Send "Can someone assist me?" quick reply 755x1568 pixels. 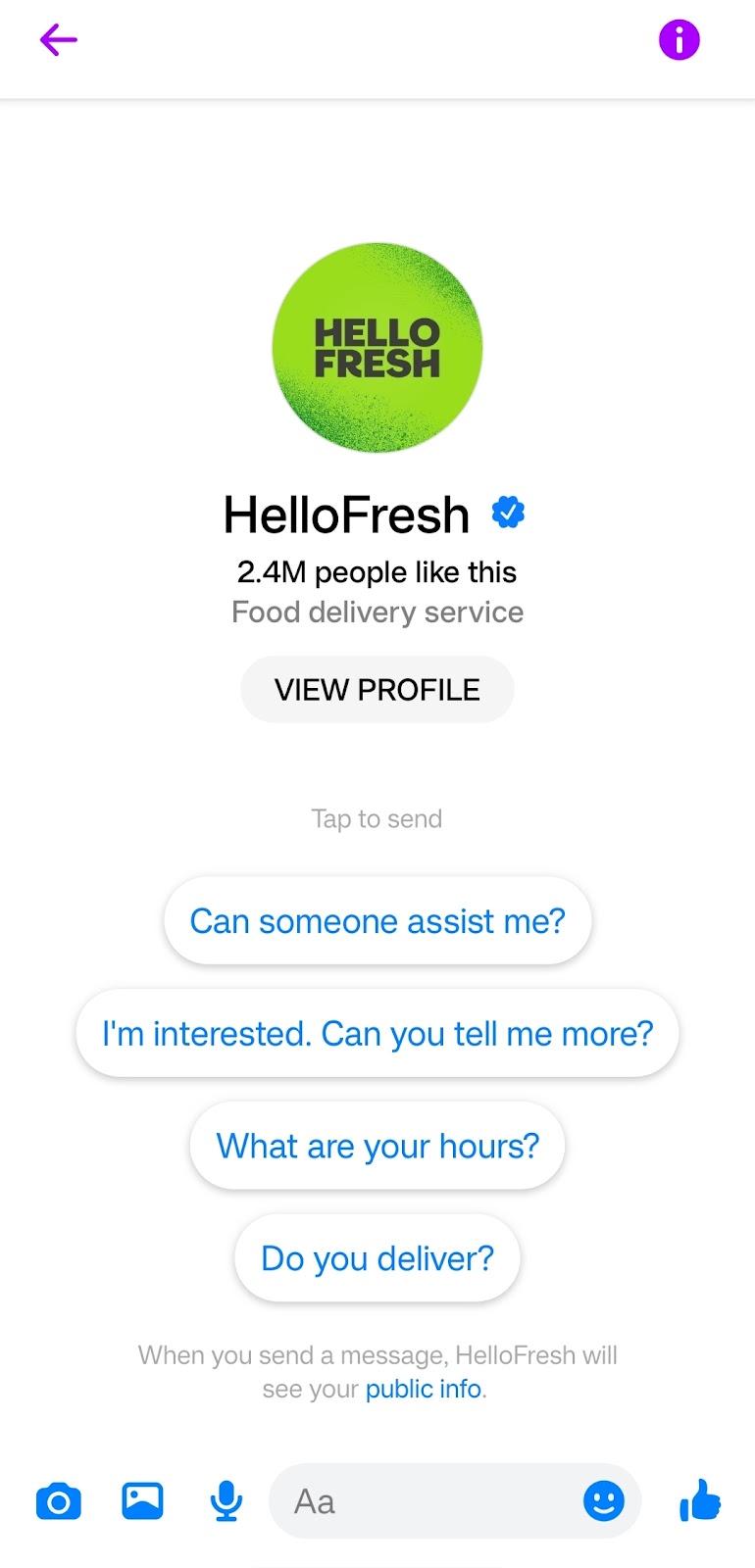coord(377,920)
